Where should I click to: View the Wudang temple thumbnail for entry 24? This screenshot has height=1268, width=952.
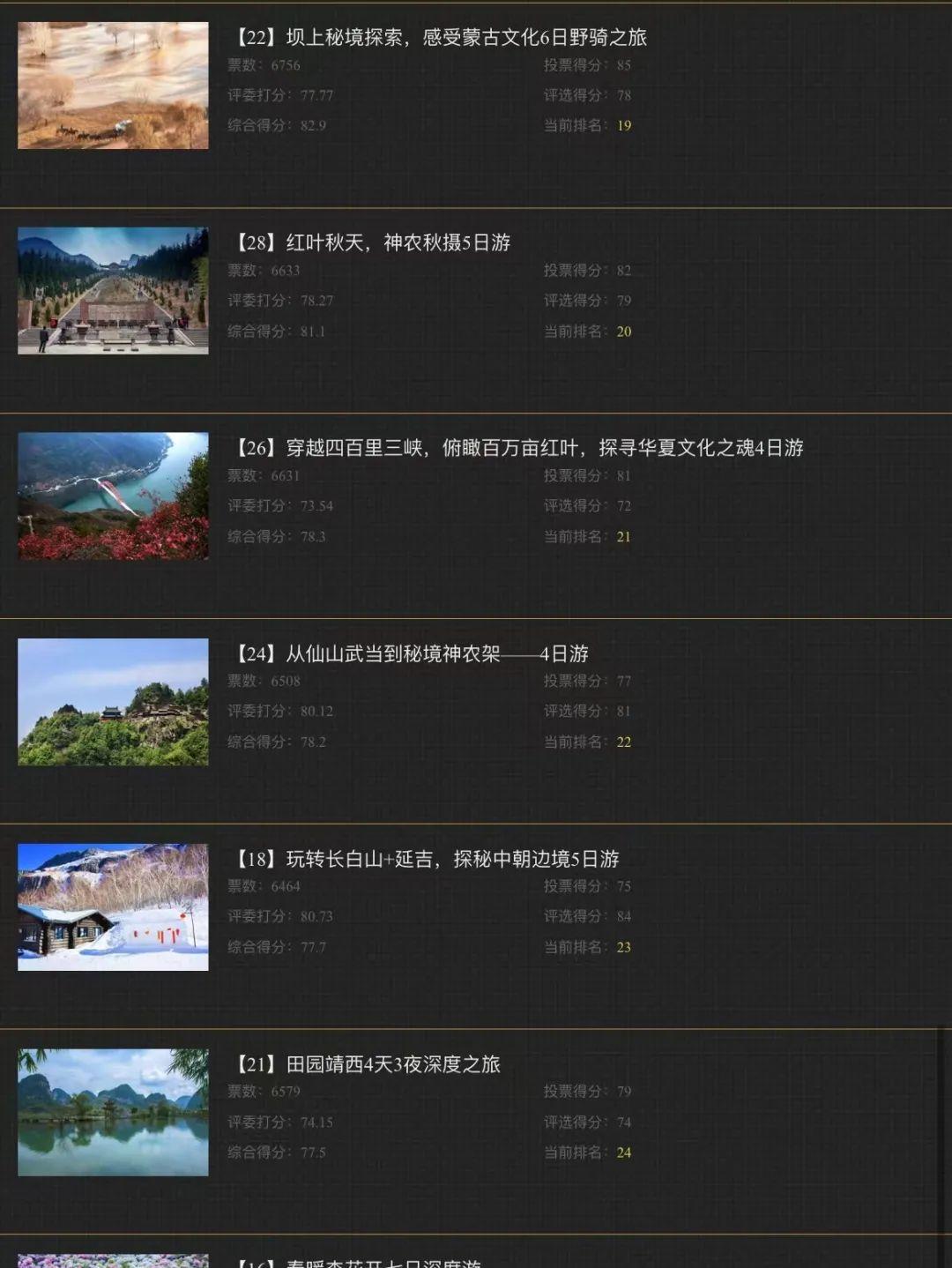pos(113,702)
